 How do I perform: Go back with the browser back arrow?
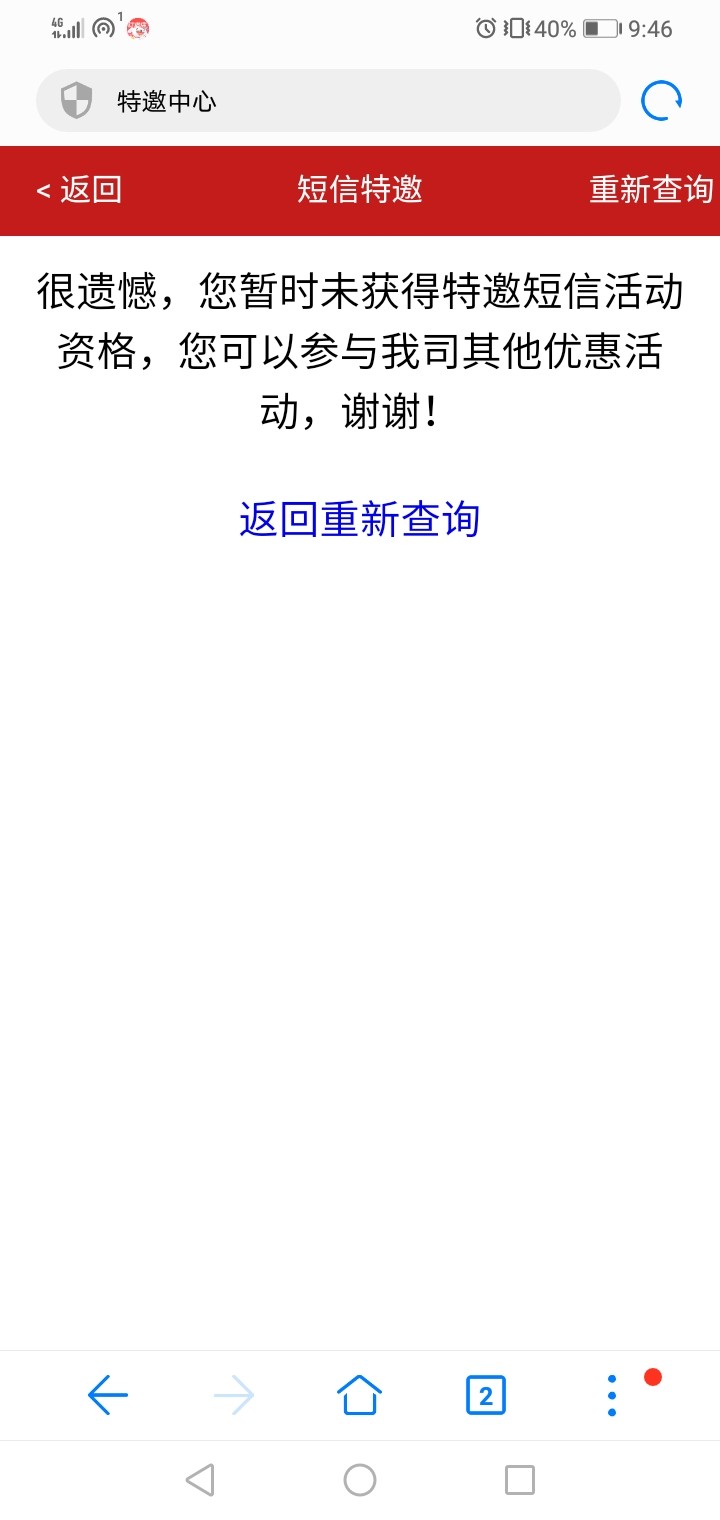click(x=108, y=1394)
